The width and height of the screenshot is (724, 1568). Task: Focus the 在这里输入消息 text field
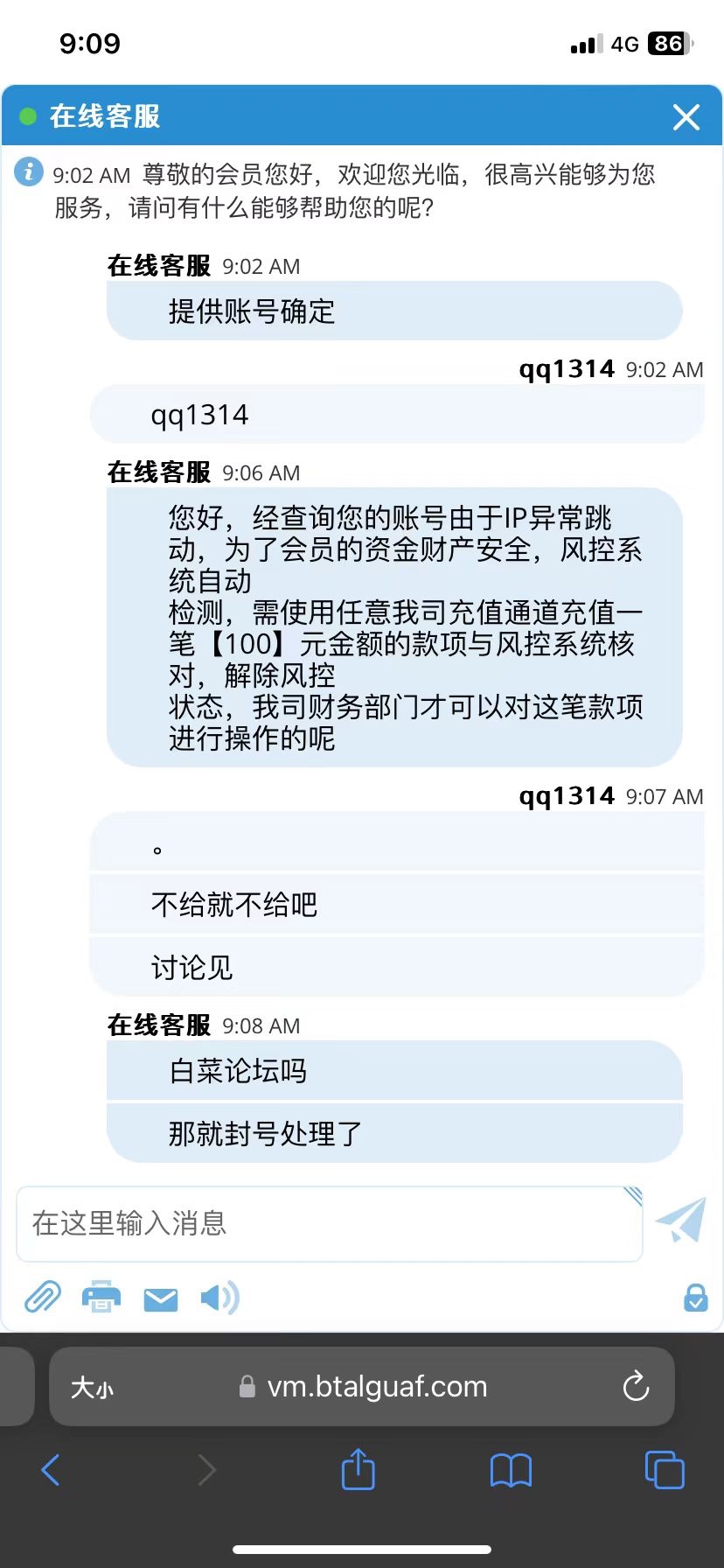pos(329,1223)
